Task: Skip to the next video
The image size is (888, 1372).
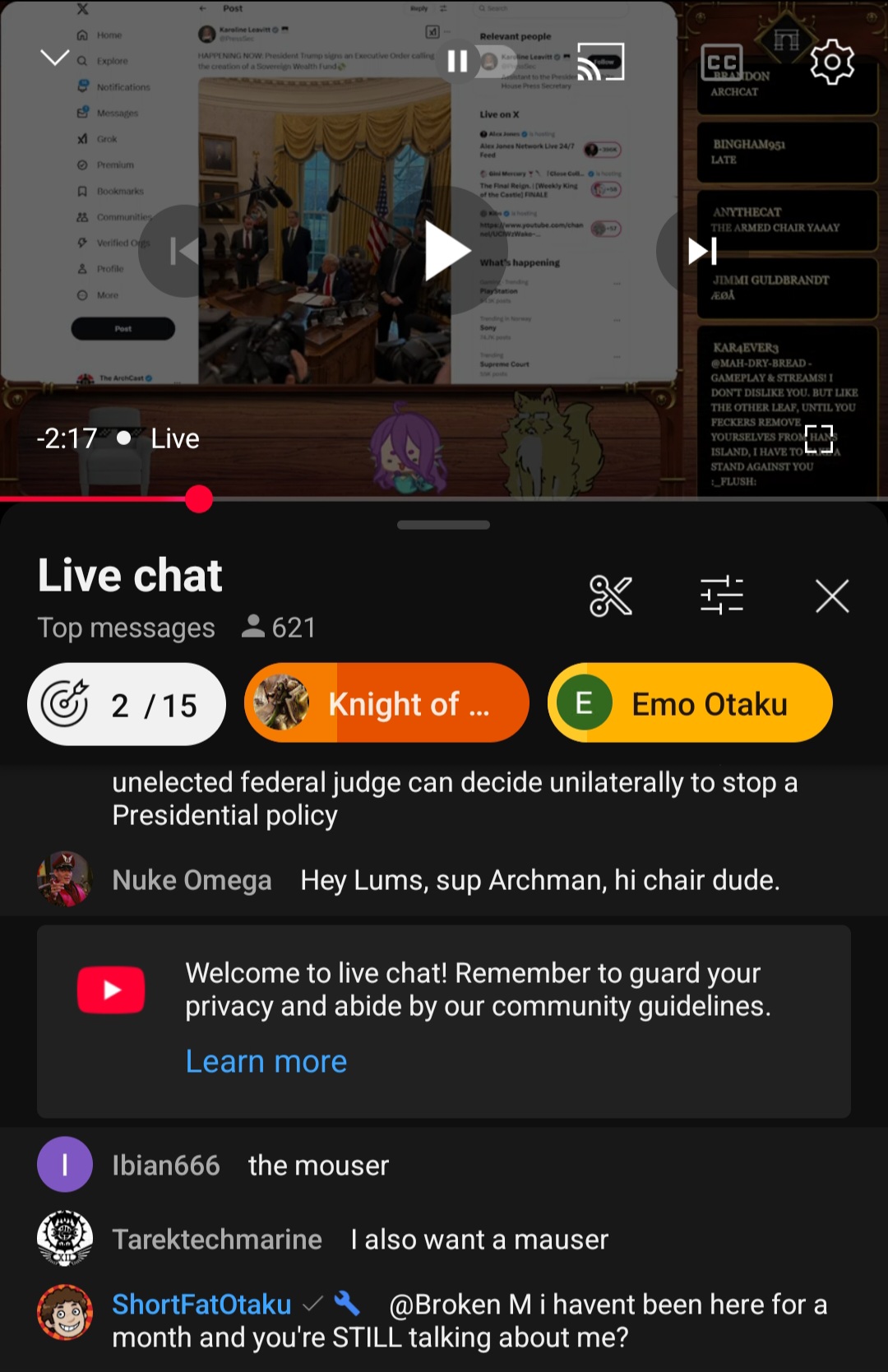Action: pyautogui.click(x=702, y=251)
